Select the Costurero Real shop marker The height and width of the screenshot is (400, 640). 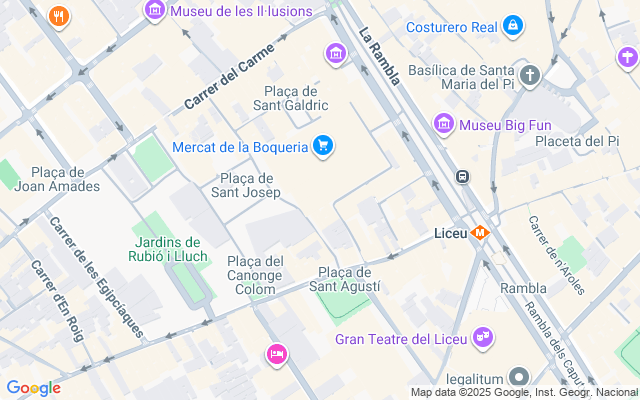click(513, 24)
